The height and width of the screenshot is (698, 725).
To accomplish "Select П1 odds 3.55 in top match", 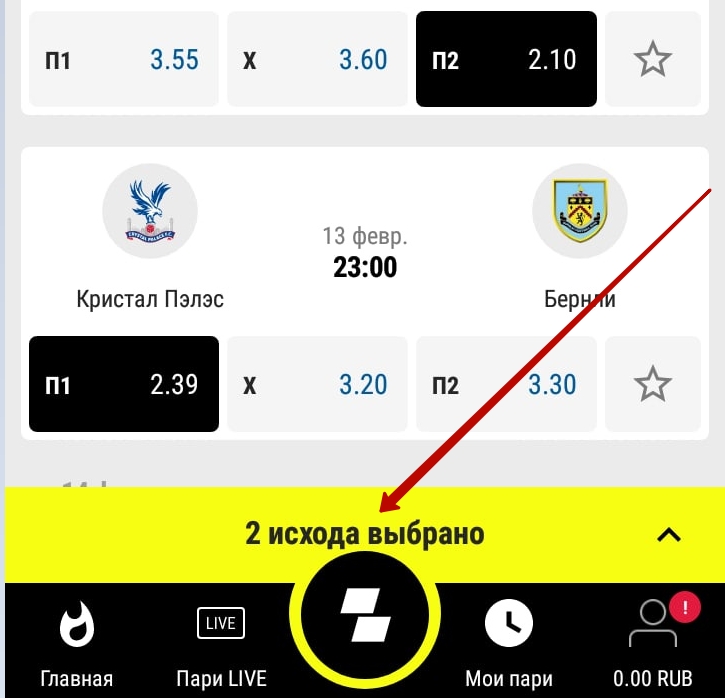I will pos(123,60).
